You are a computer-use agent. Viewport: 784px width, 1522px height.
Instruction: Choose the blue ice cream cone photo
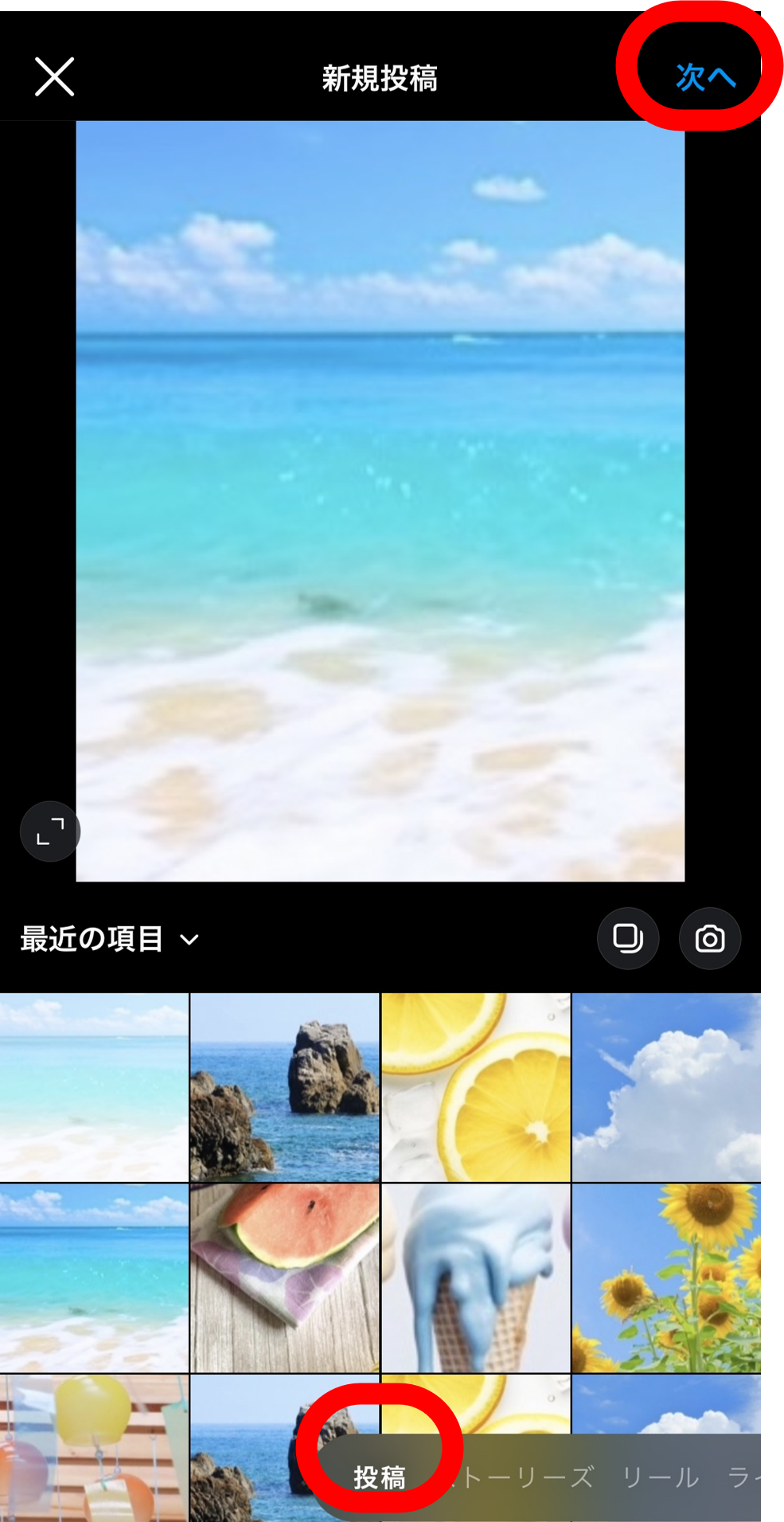click(x=476, y=1277)
